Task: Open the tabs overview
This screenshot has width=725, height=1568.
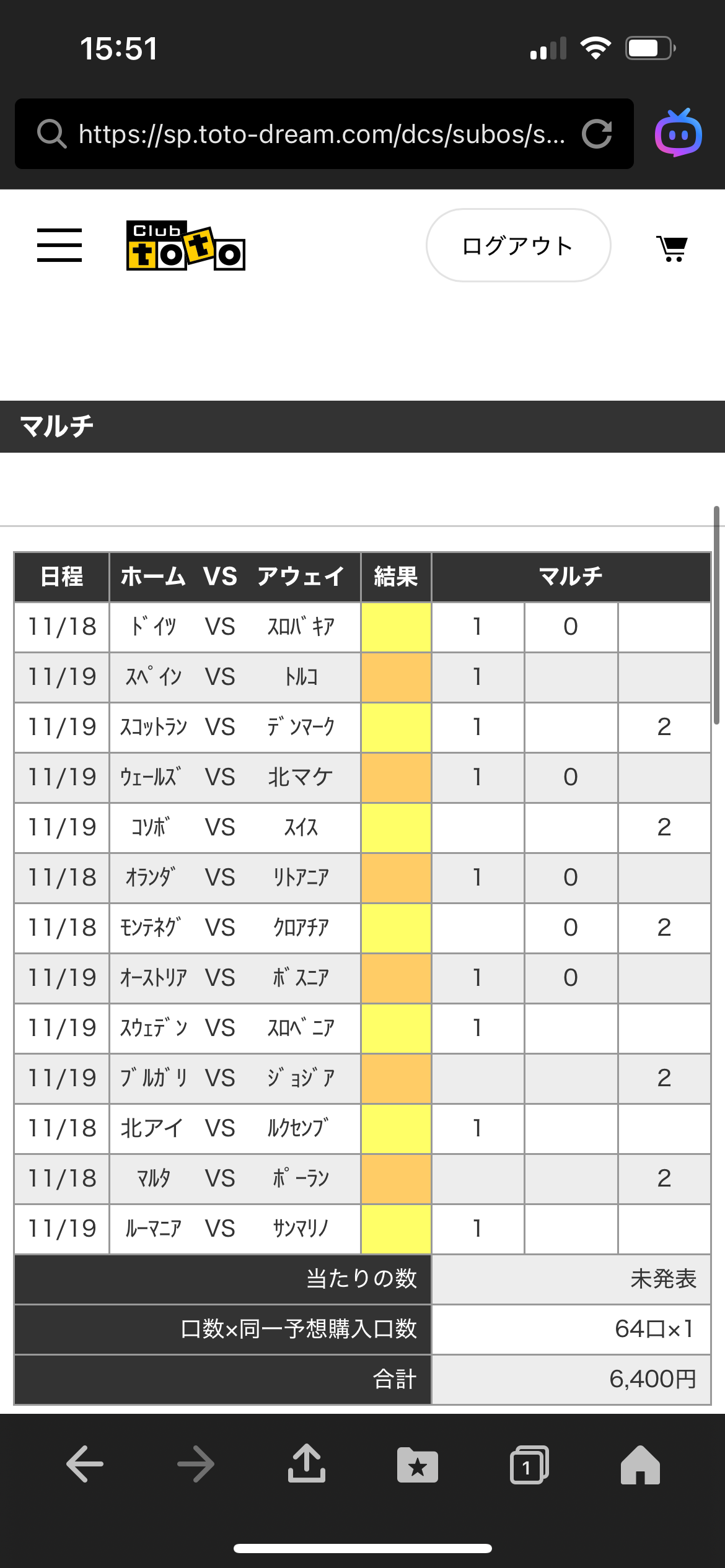Action: 529,1465
